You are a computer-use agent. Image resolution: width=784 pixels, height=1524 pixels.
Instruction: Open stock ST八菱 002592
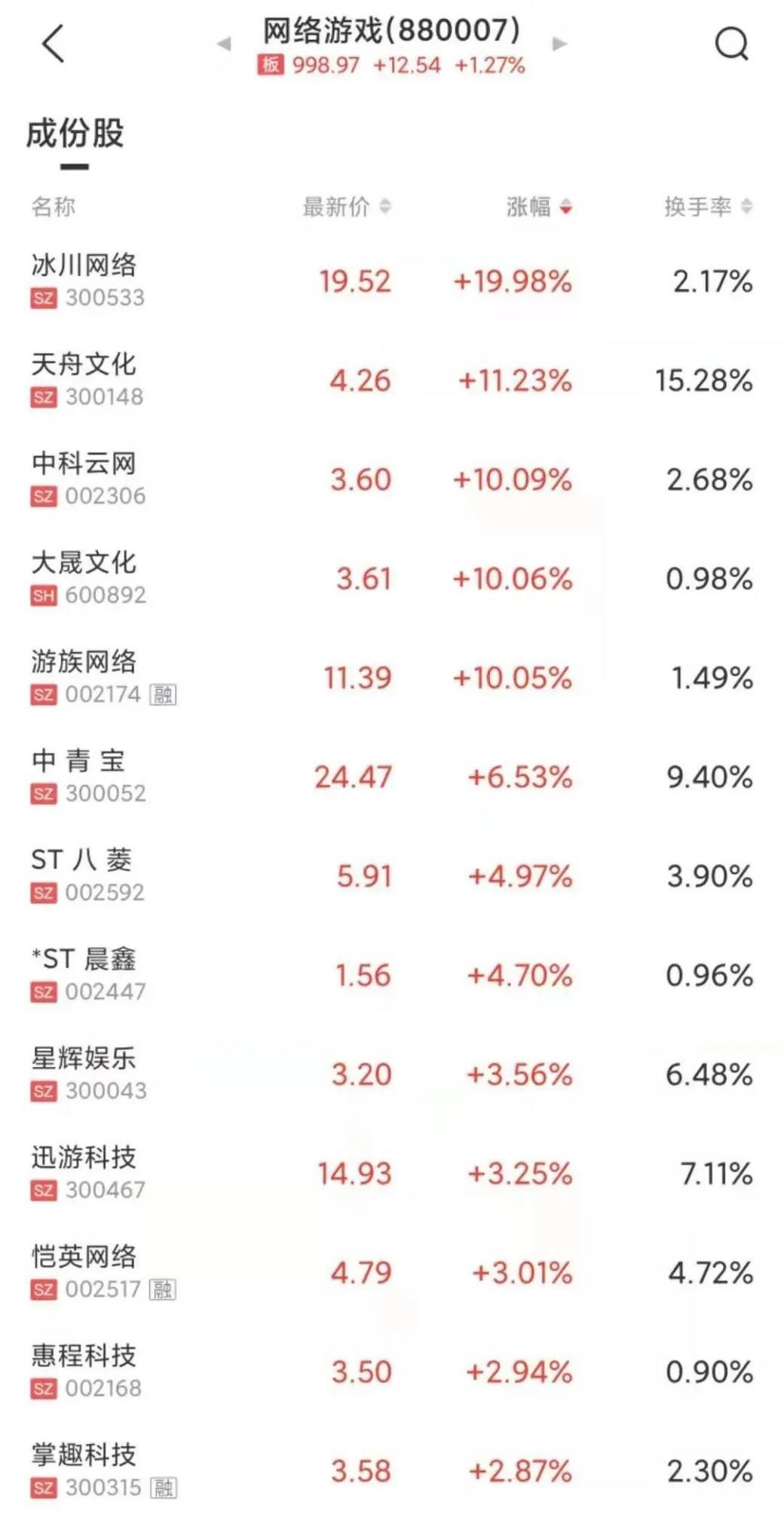tap(392, 876)
